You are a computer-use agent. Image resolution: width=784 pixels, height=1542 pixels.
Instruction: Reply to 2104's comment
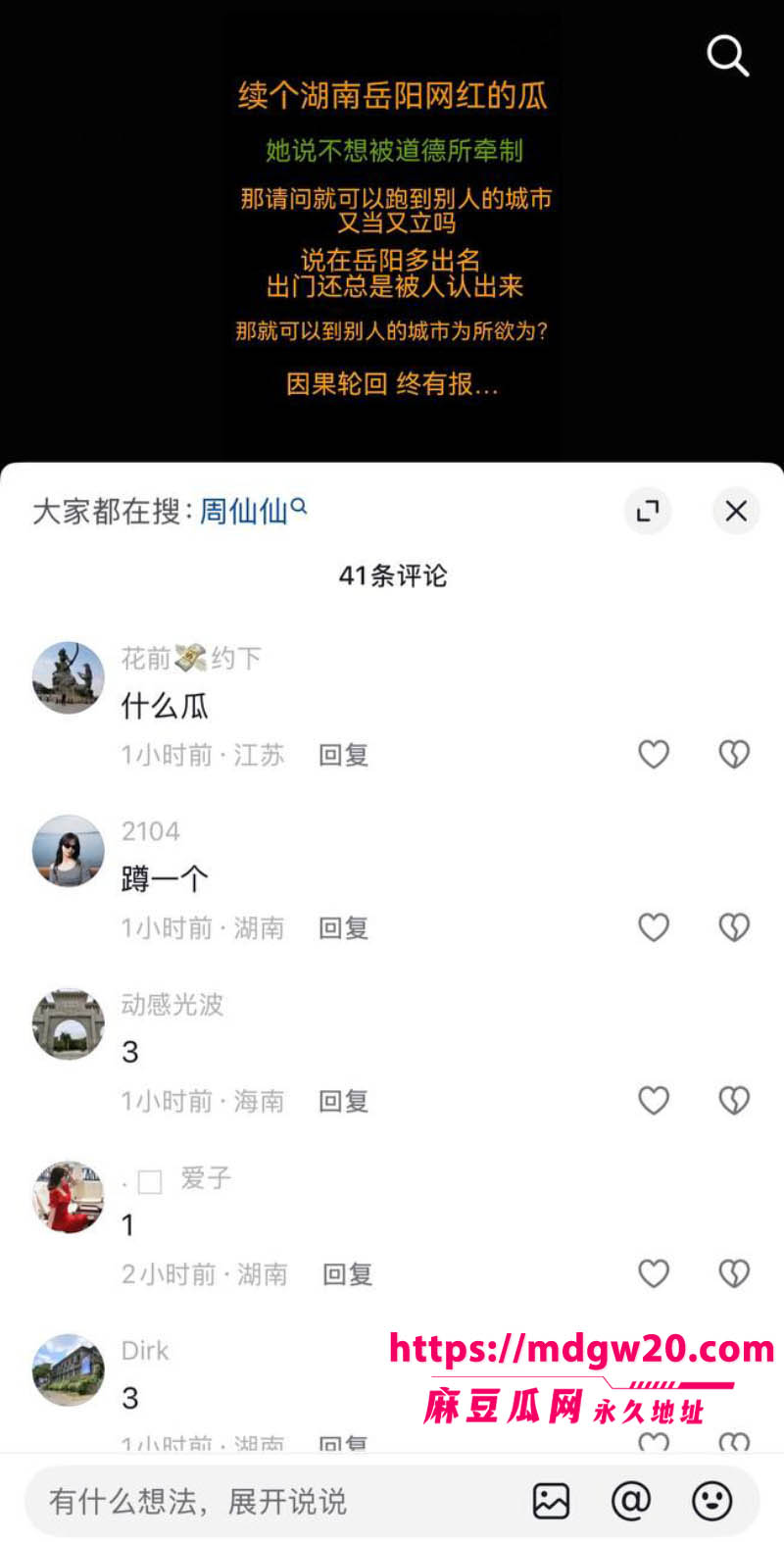343,928
